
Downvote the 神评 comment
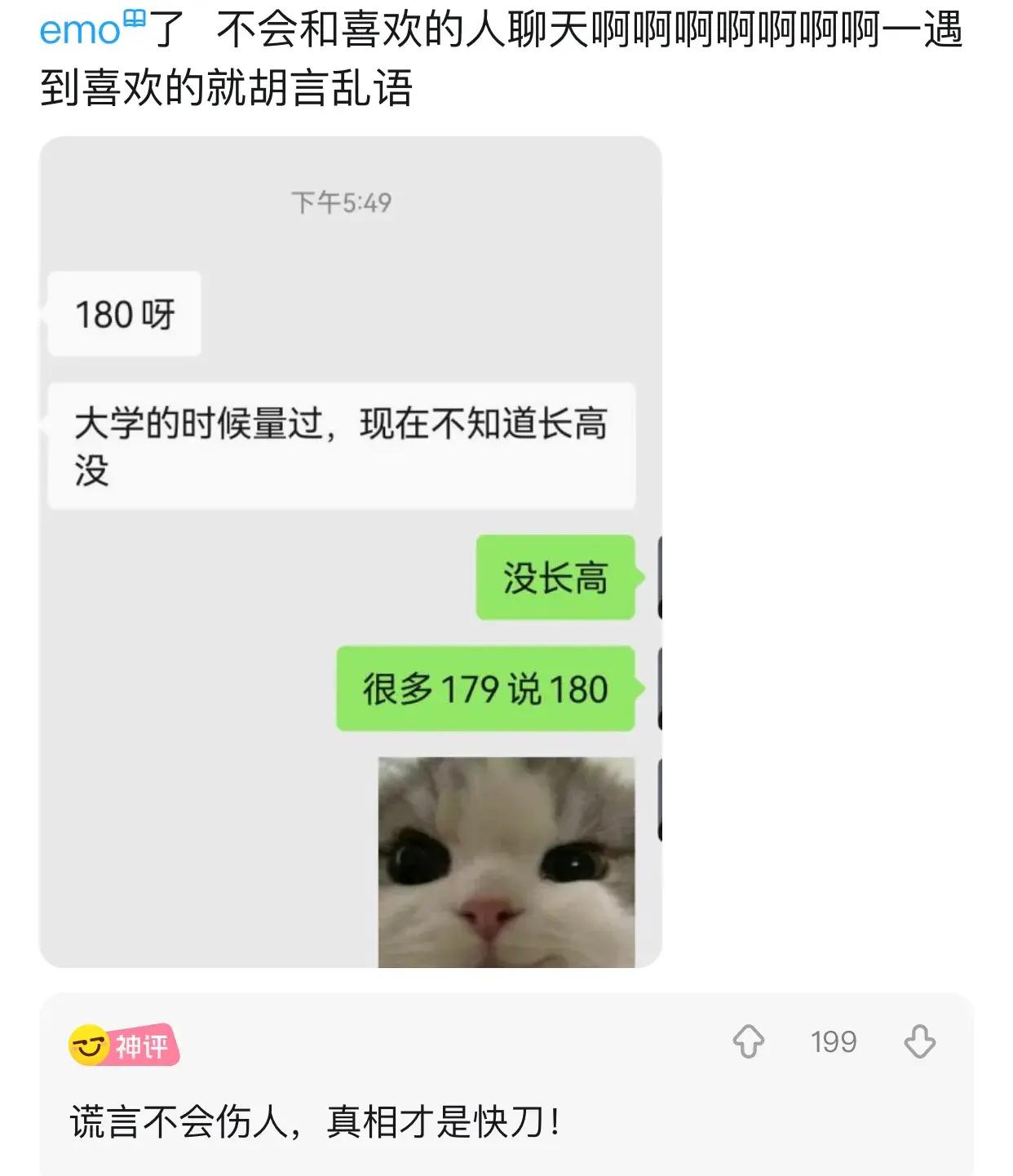(x=919, y=1041)
